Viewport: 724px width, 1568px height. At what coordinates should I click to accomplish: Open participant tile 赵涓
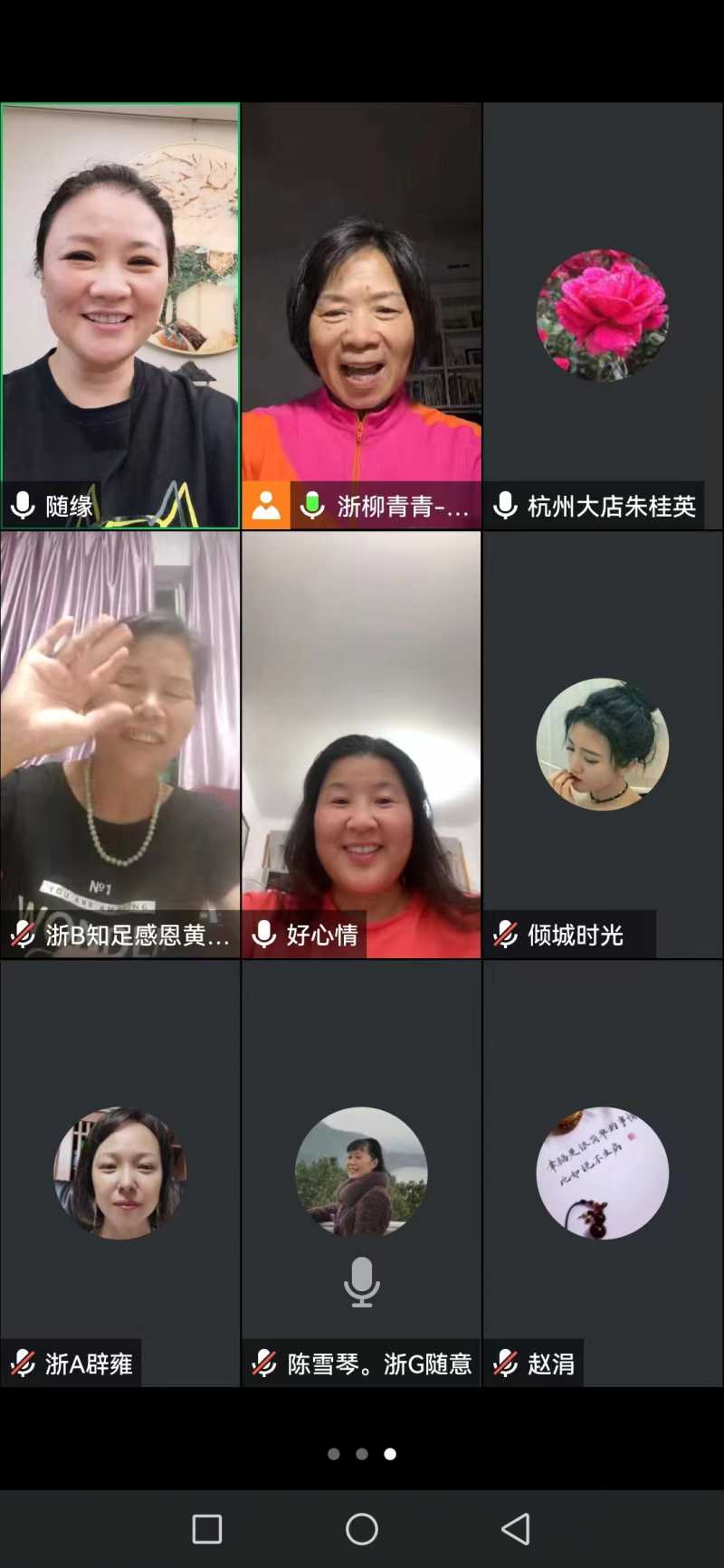click(x=603, y=1173)
